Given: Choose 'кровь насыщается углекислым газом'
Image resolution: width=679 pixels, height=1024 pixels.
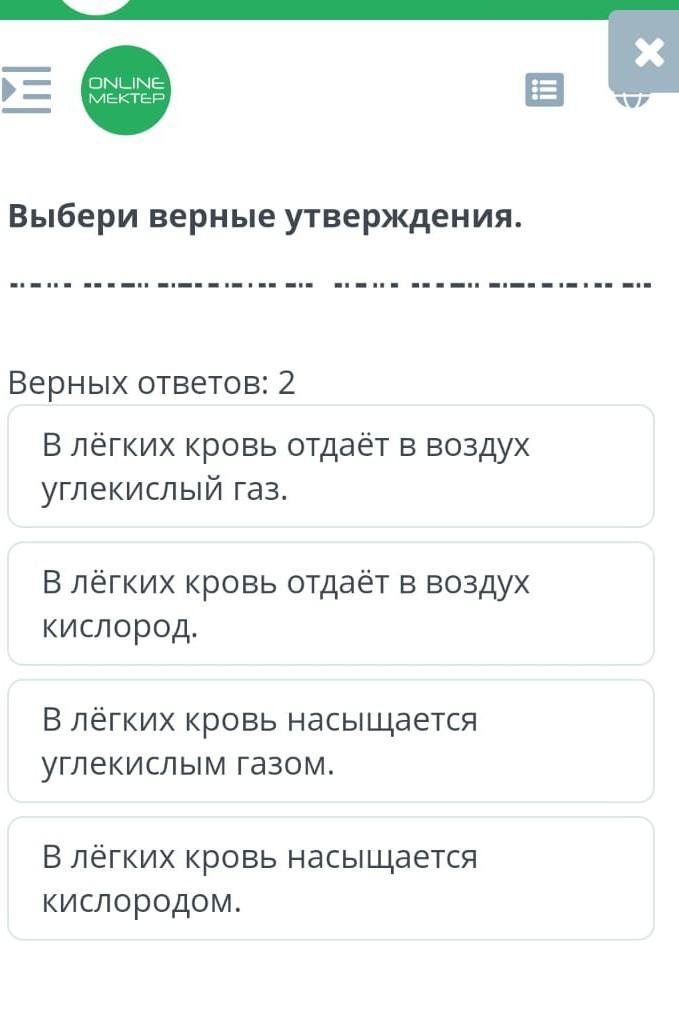Looking at the screenshot, I should tap(330, 741).
